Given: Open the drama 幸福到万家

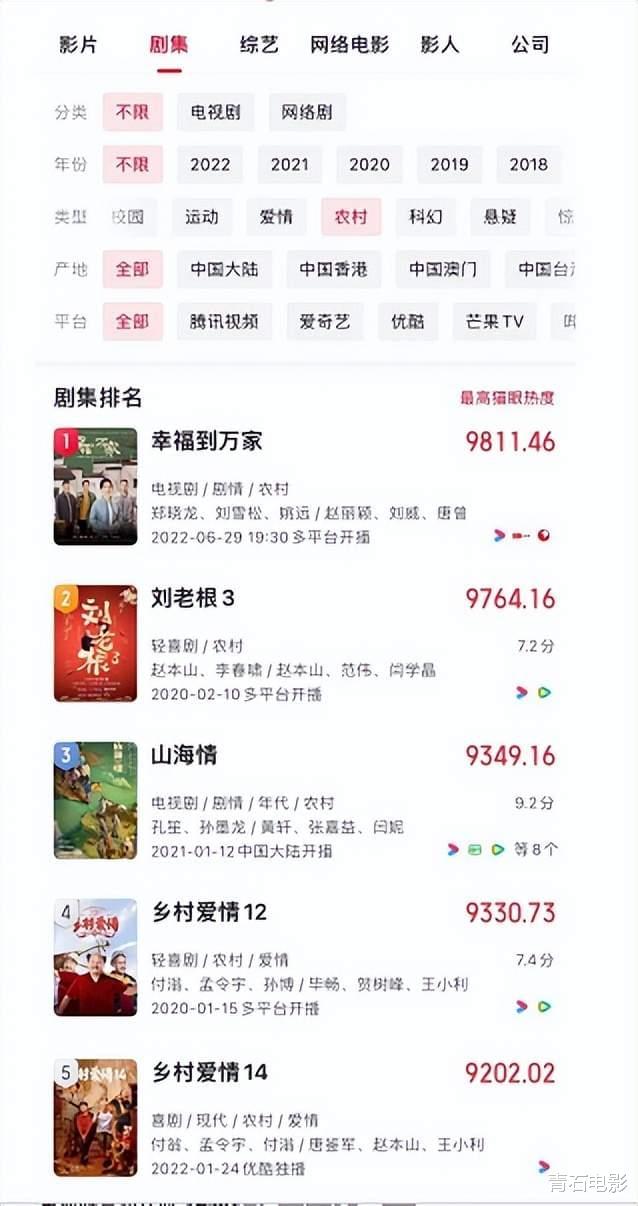Looking at the screenshot, I should click(207, 441).
